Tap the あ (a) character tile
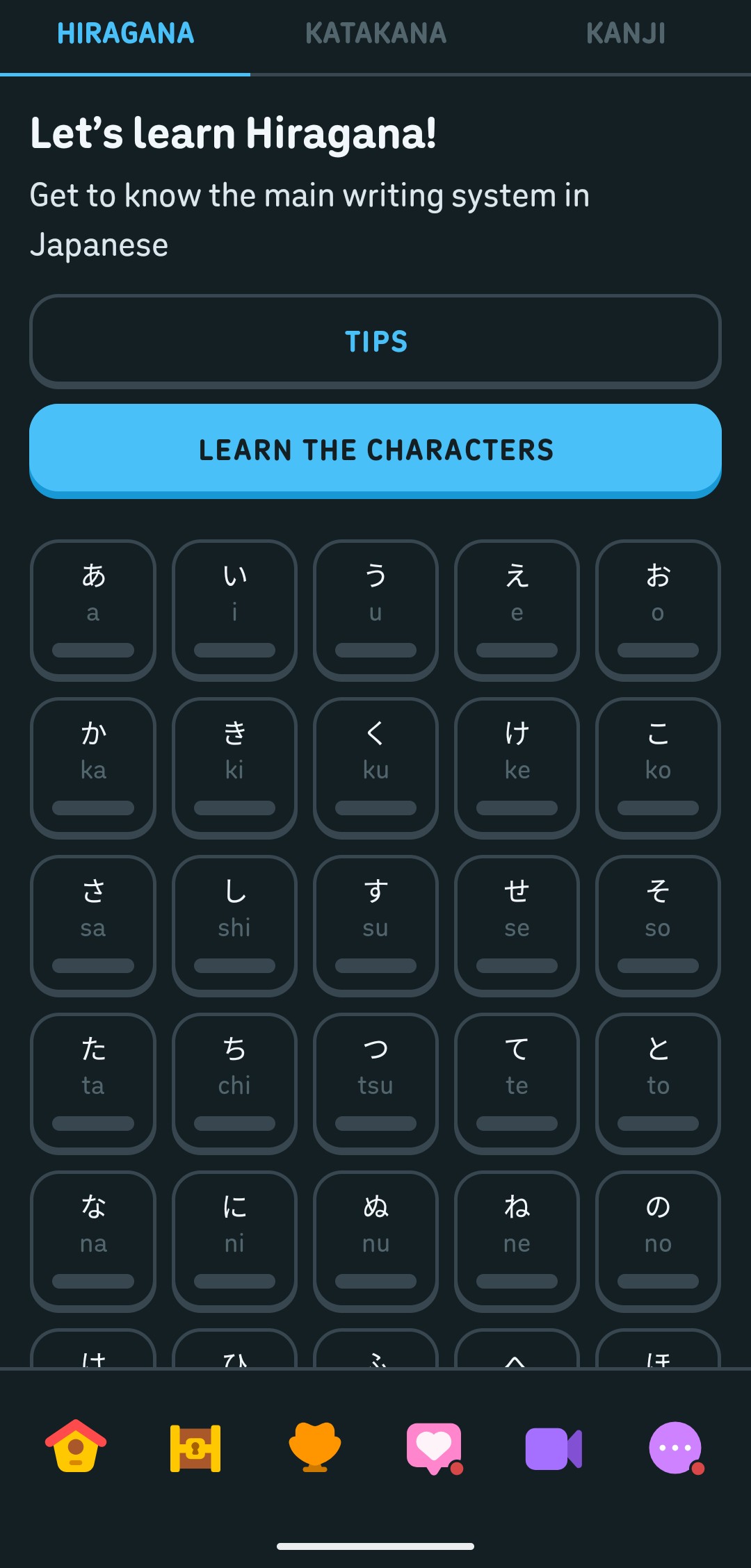The image size is (751, 1568). pyautogui.click(x=93, y=610)
